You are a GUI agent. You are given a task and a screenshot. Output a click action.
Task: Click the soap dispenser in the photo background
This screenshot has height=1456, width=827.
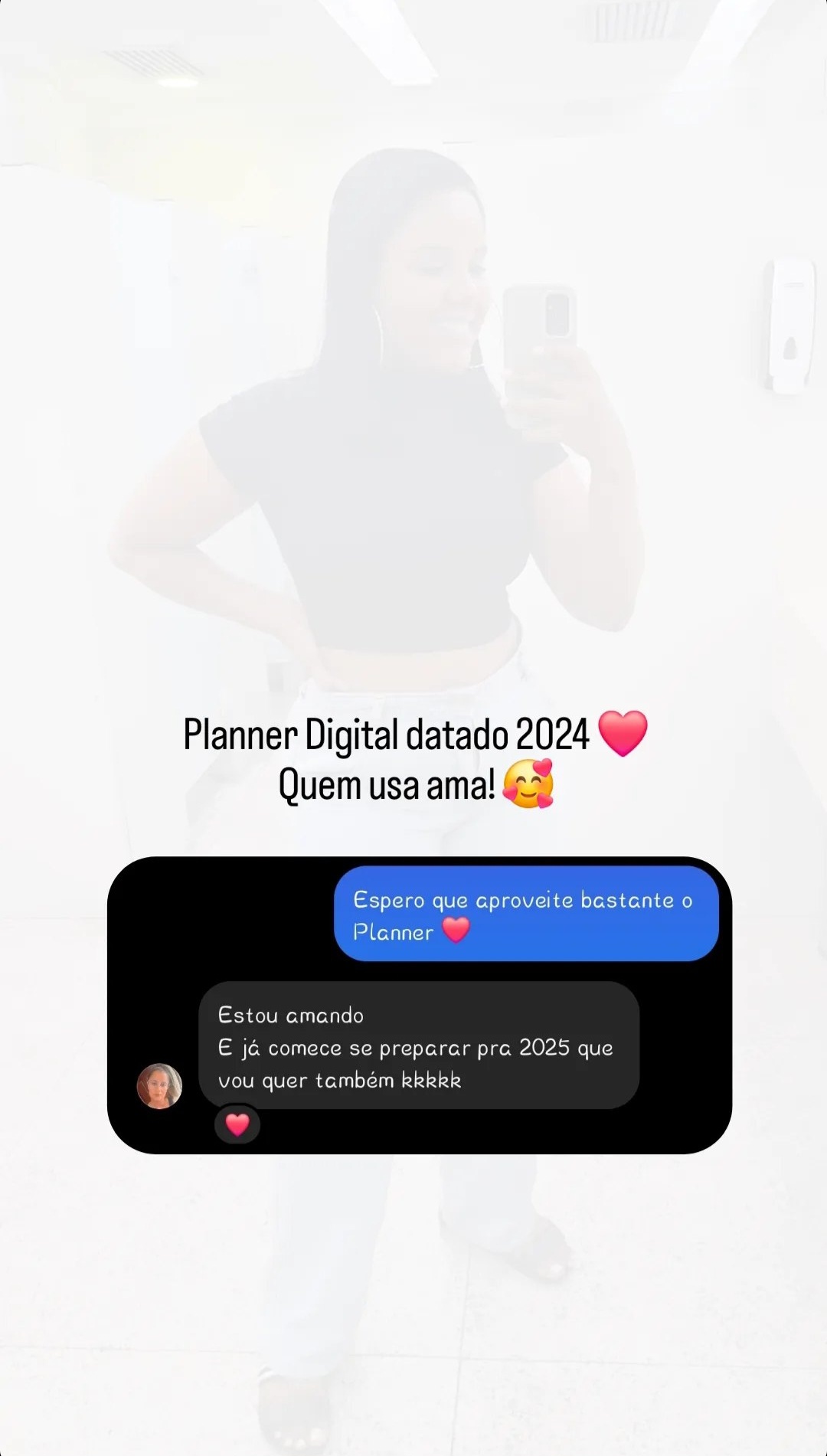[x=790, y=322]
